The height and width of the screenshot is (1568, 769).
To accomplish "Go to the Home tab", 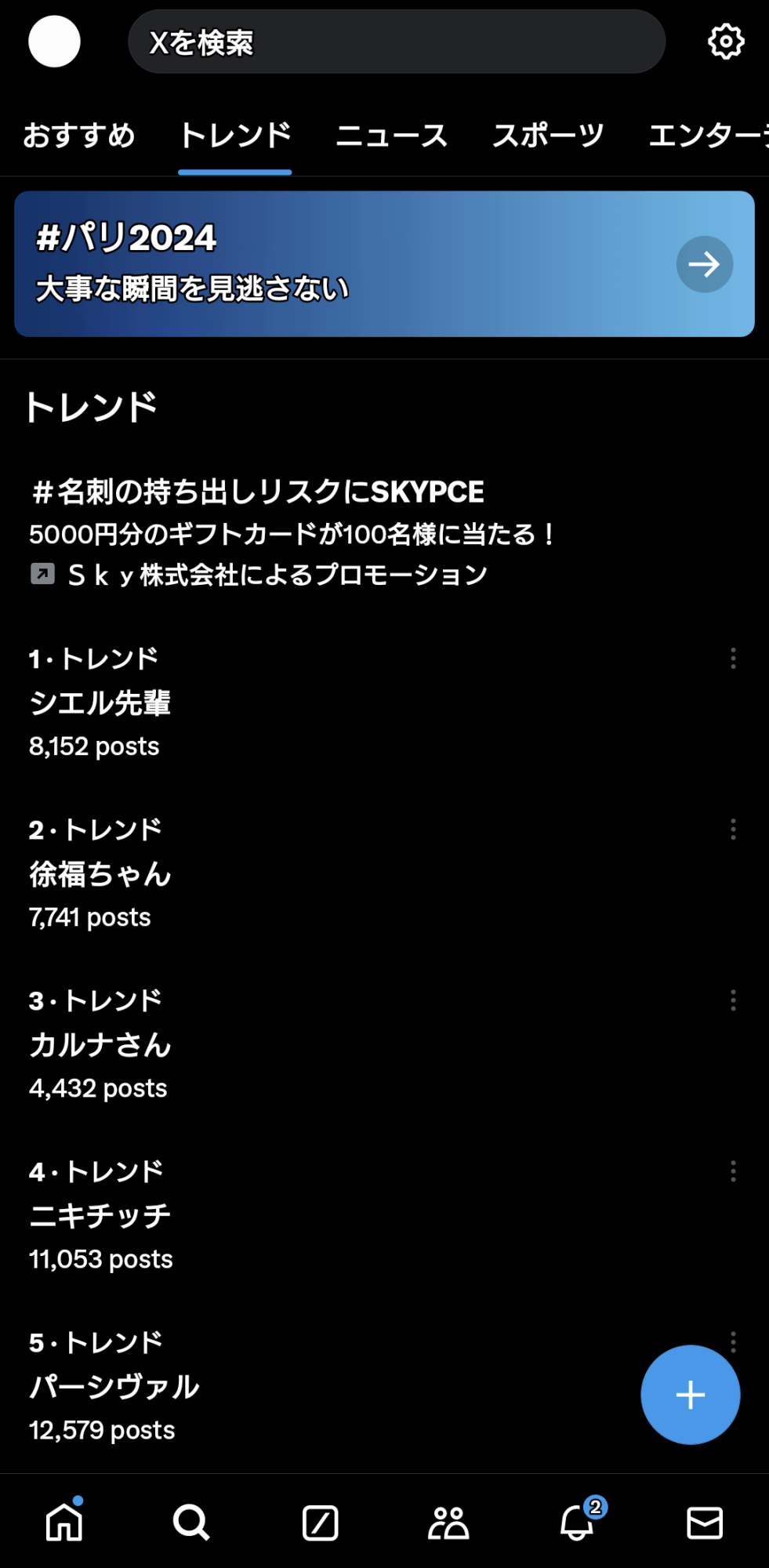I will pyautogui.click(x=64, y=1523).
